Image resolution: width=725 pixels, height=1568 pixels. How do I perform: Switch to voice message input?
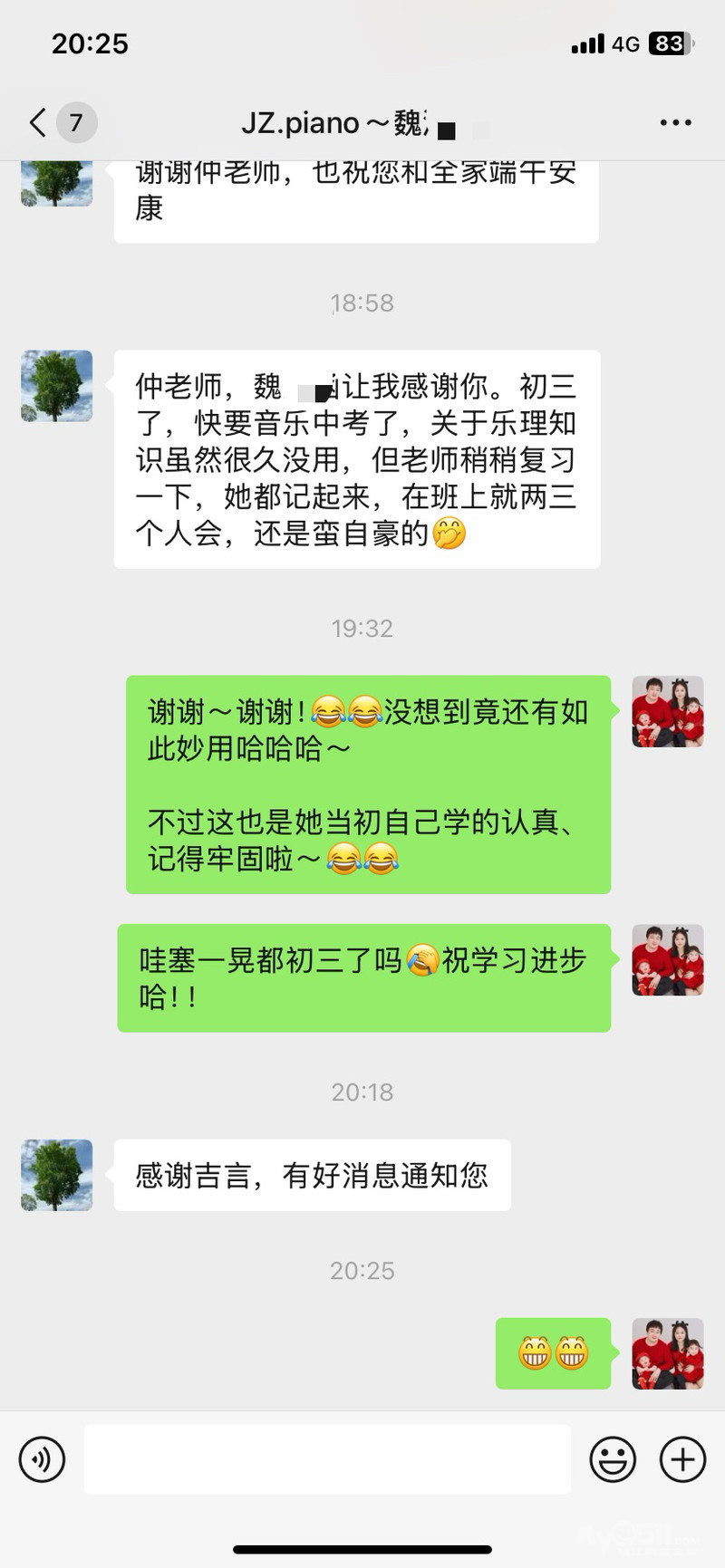(x=42, y=1459)
